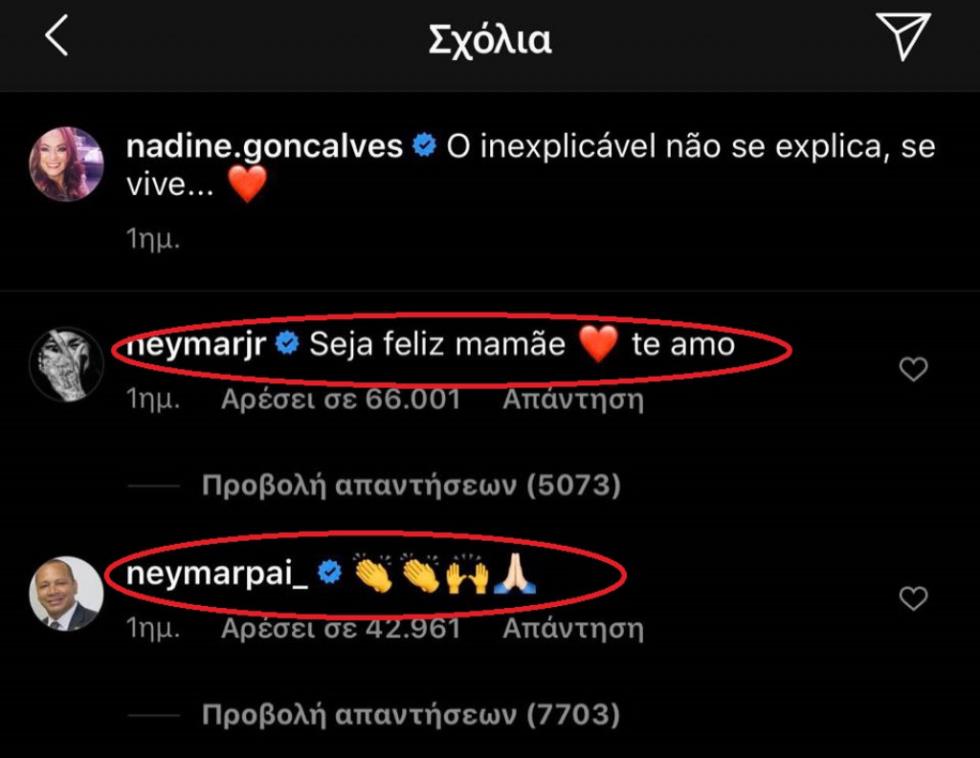
Task: View the 5073 replies to neymarjr
Action: click(x=411, y=486)
